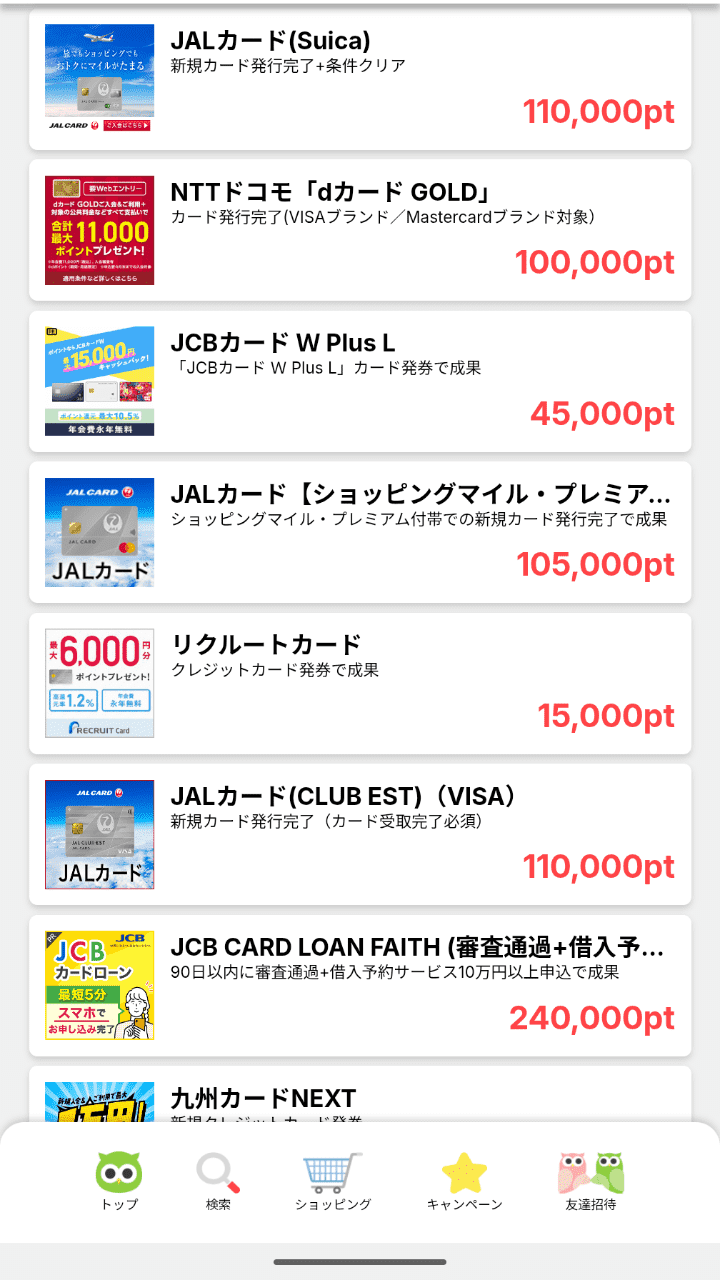Tap the home indicator bar at bottom
The height and width of the screenshot is (1280, 720).
pos(360,1261)
